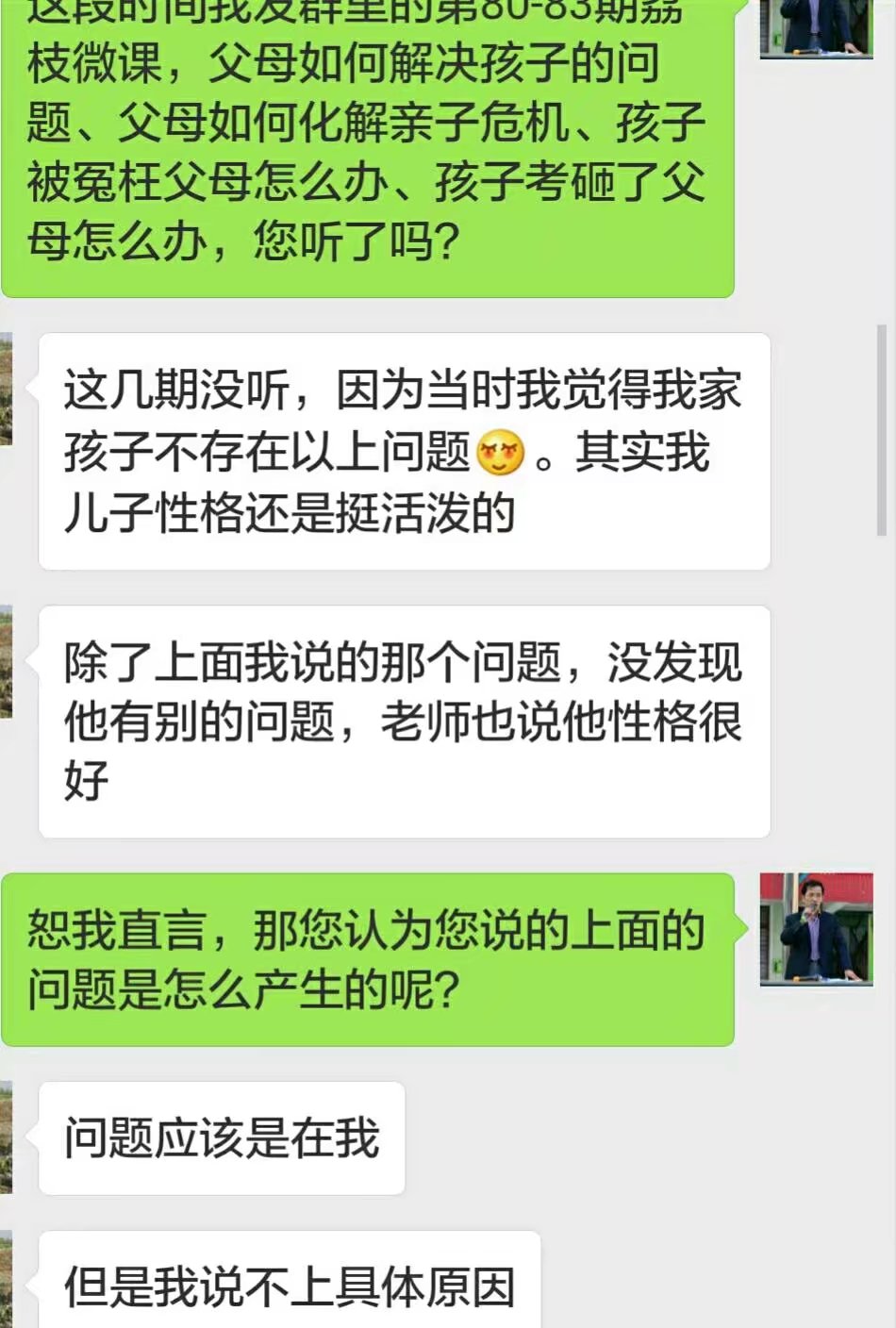Screen dimensions: 896x1328
Task: Open sender's avatar beside the 恕我直言 message
Action: coord(816,929)
